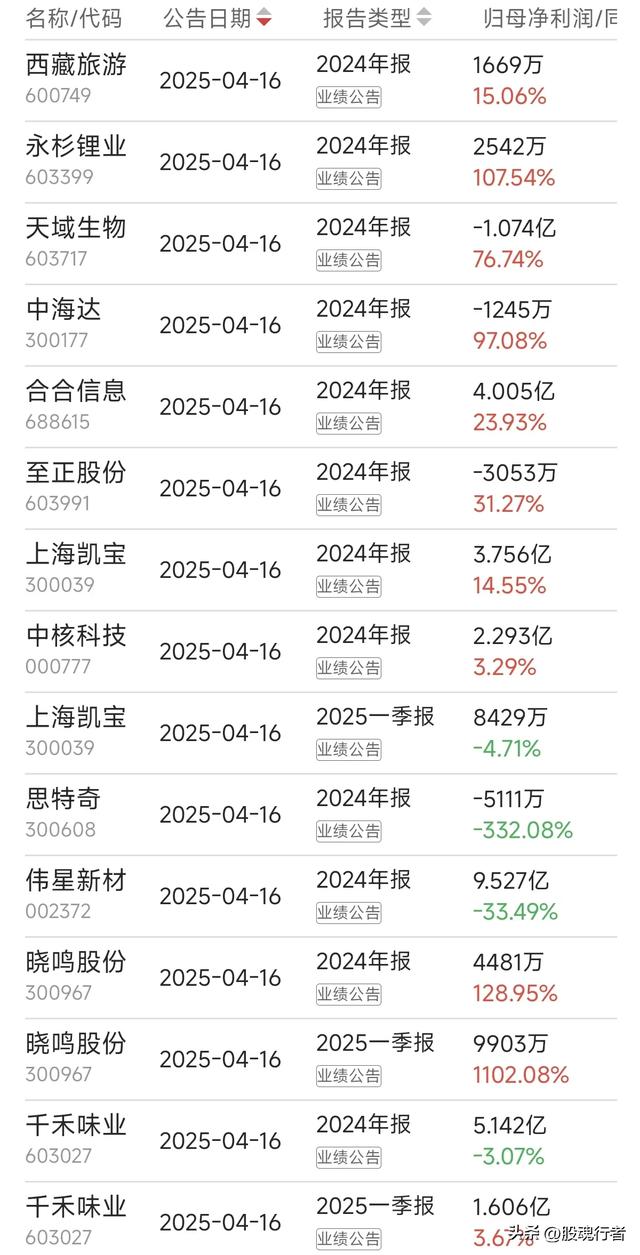Open 中核科技 000777 row
This screenshot has width=640, height=1255.
click(x=320, y=651)
